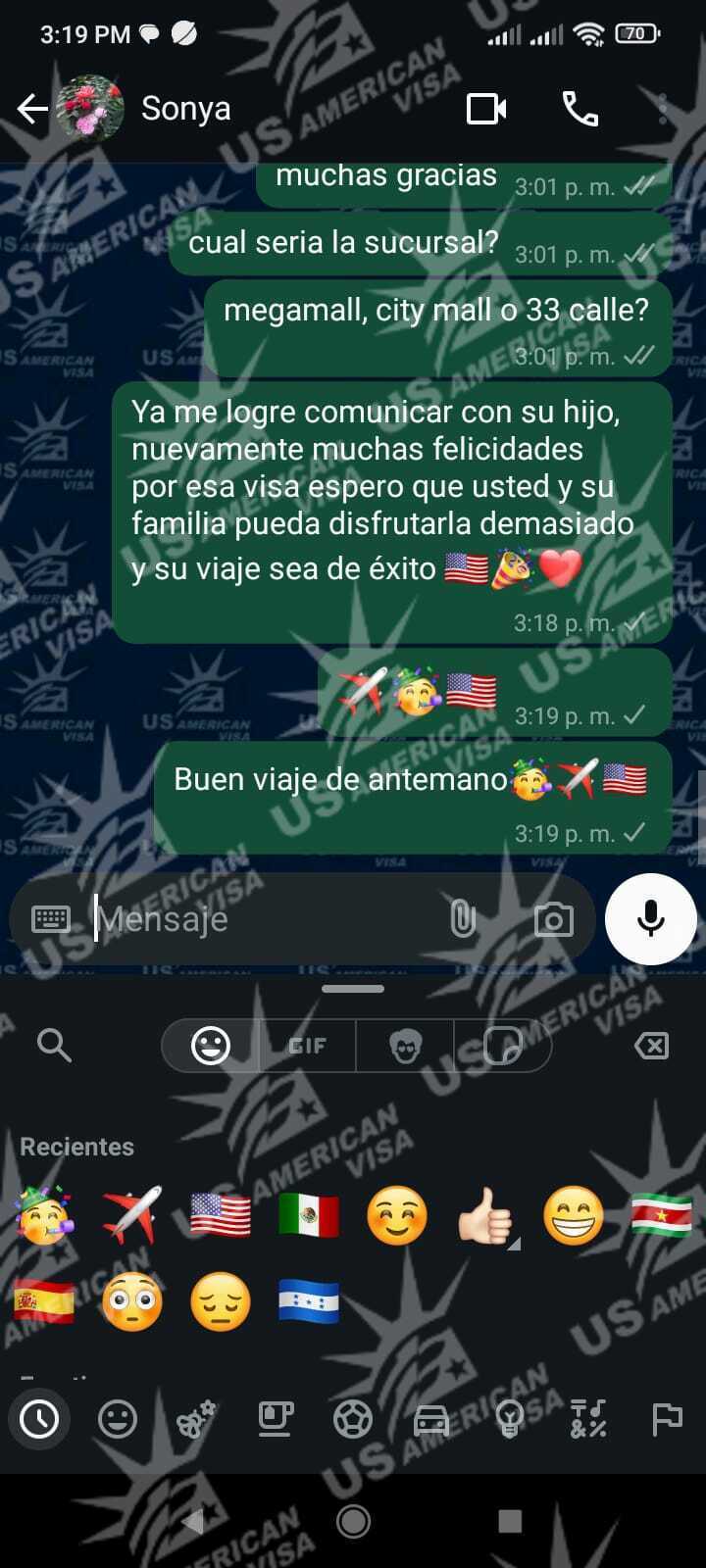
Task: Switch to the stickers tab
Action: coord(503,1046)
